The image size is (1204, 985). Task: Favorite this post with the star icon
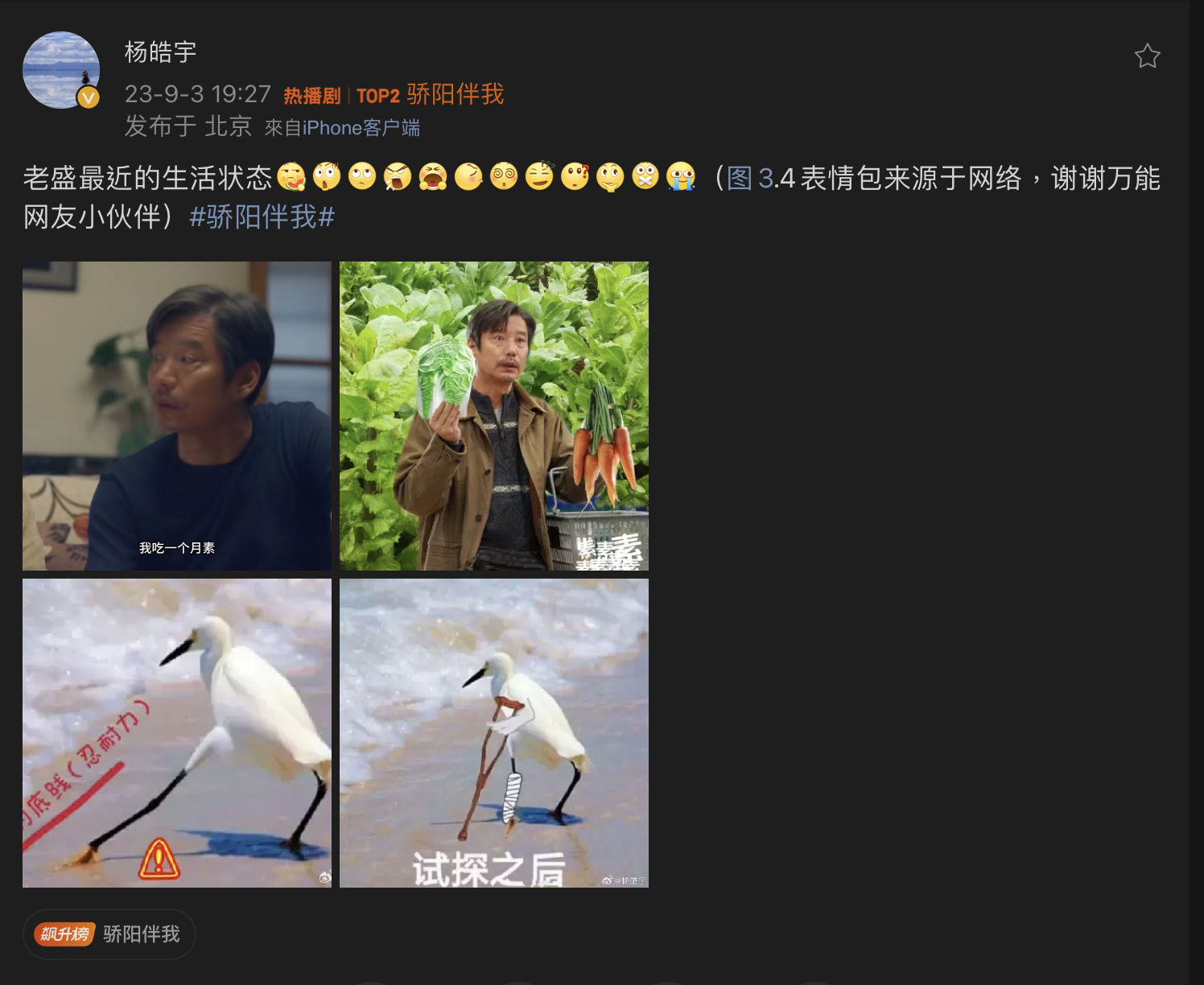tap(1147, 56)
